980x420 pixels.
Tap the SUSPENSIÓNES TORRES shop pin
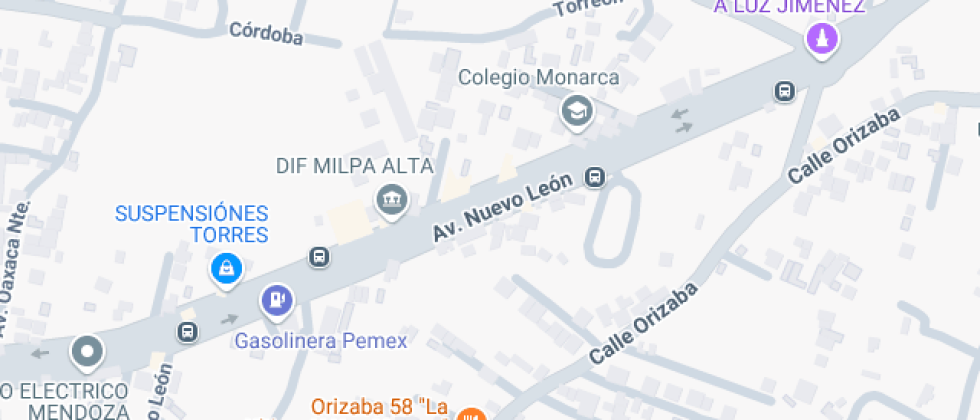[227, 268]
